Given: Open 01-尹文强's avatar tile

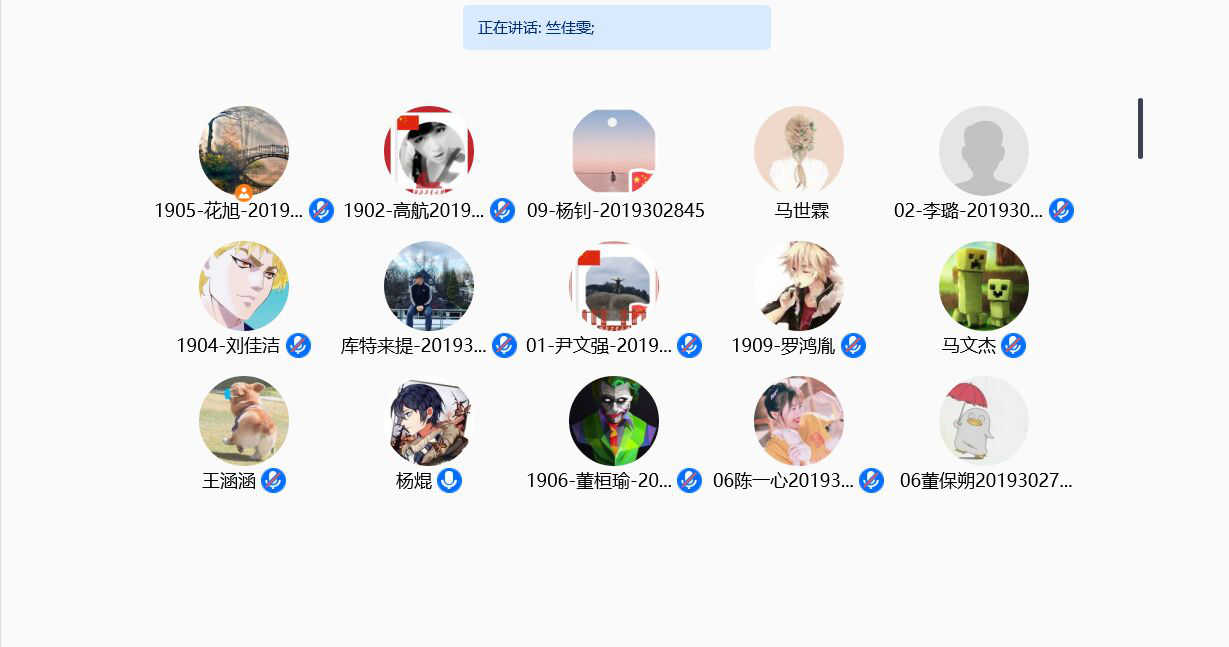Looking at the screenshot, I should [x=613, y=286].
